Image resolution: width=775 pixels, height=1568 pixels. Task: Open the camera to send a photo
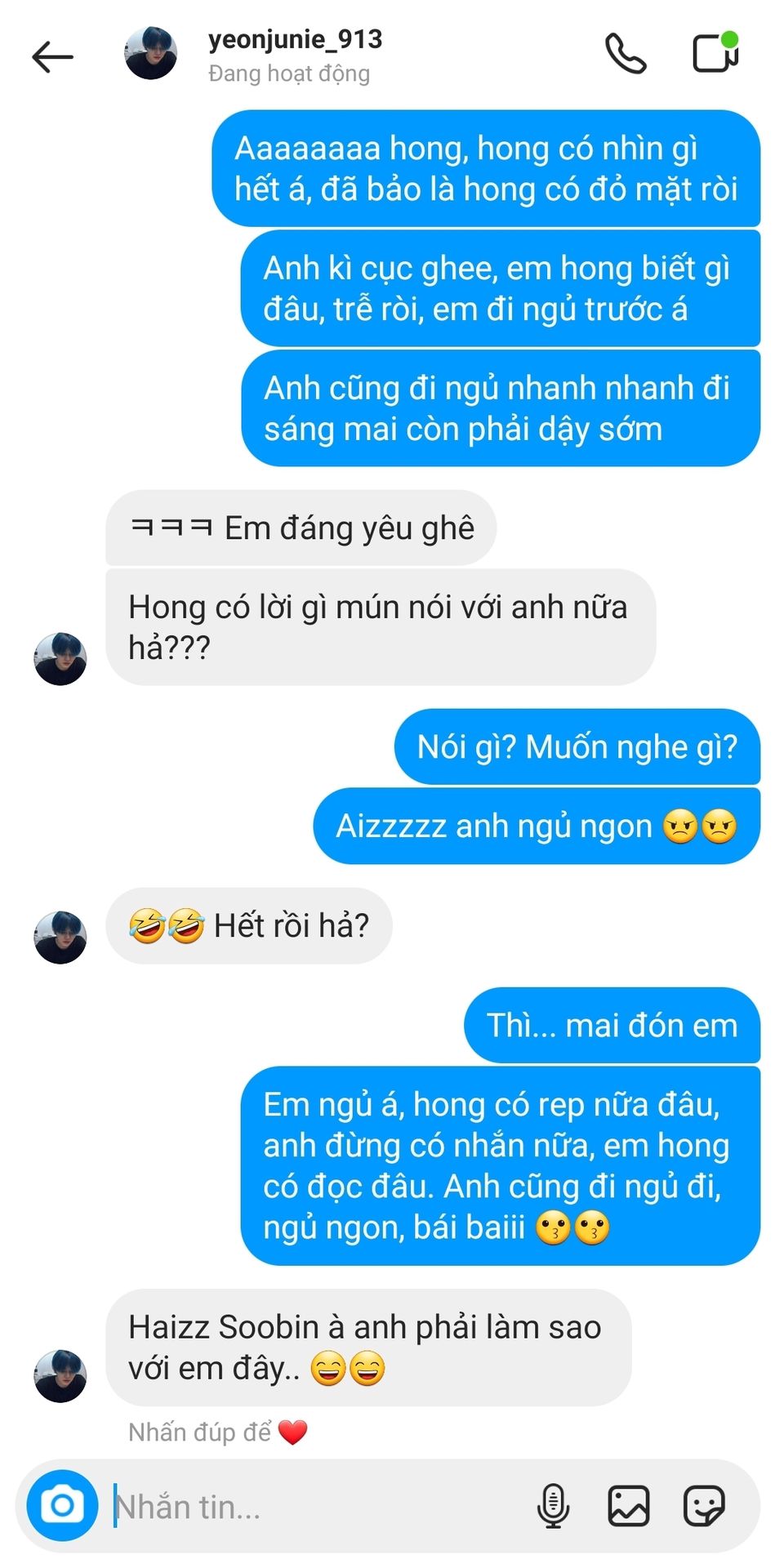point(62,1505)
